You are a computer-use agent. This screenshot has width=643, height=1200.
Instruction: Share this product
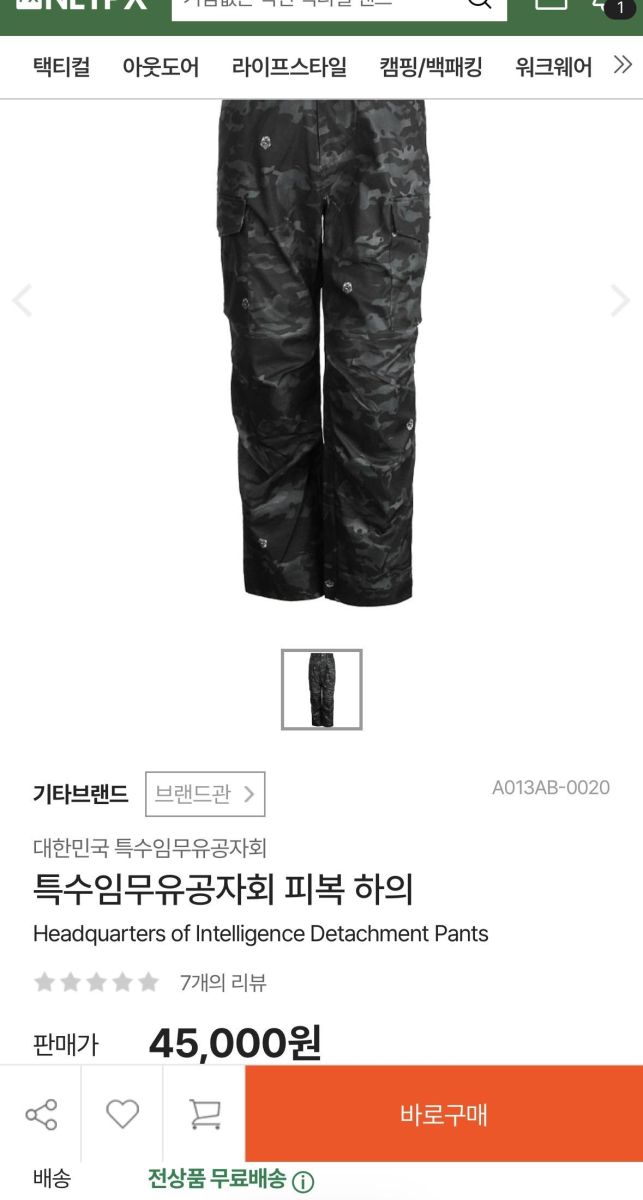pos(41,1114)
